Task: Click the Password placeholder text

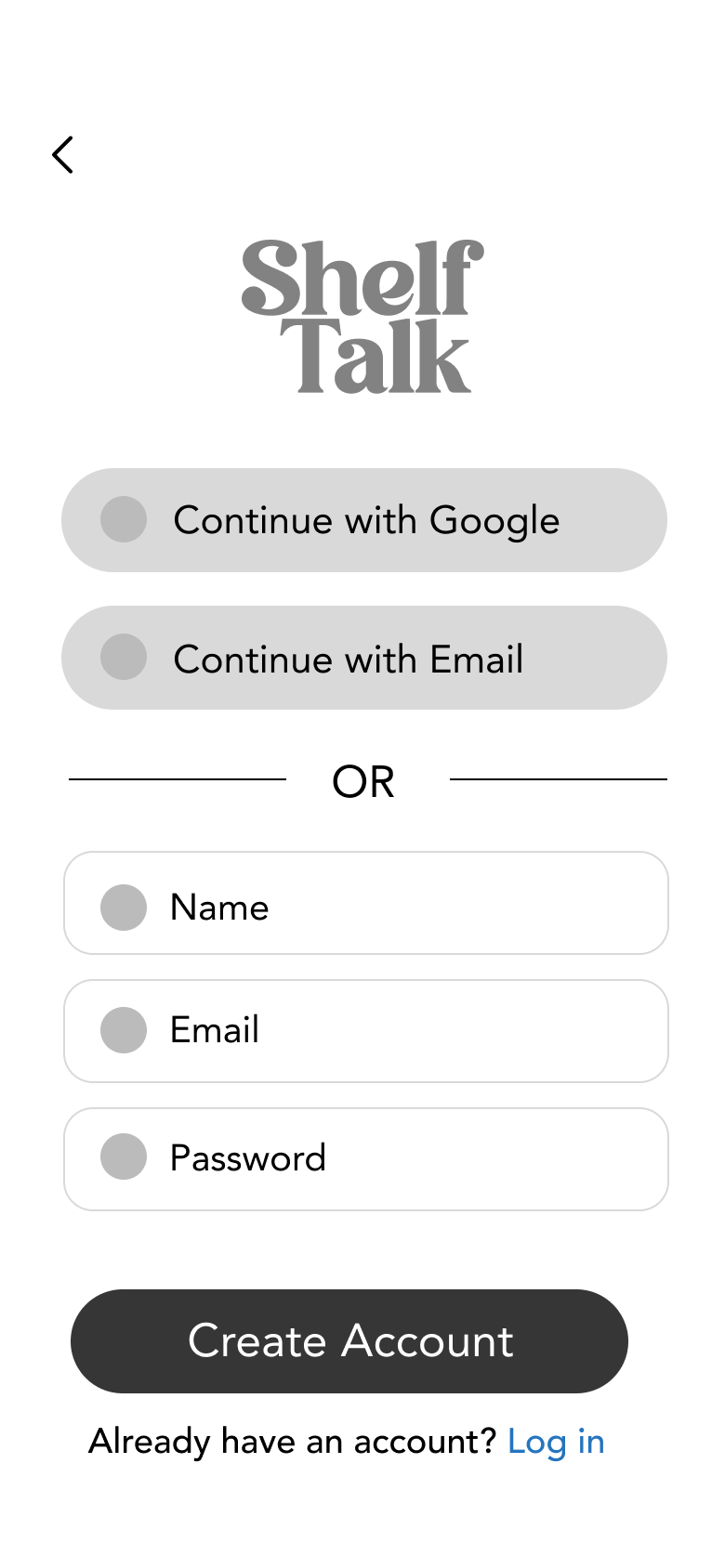Action: (247, 1158)
